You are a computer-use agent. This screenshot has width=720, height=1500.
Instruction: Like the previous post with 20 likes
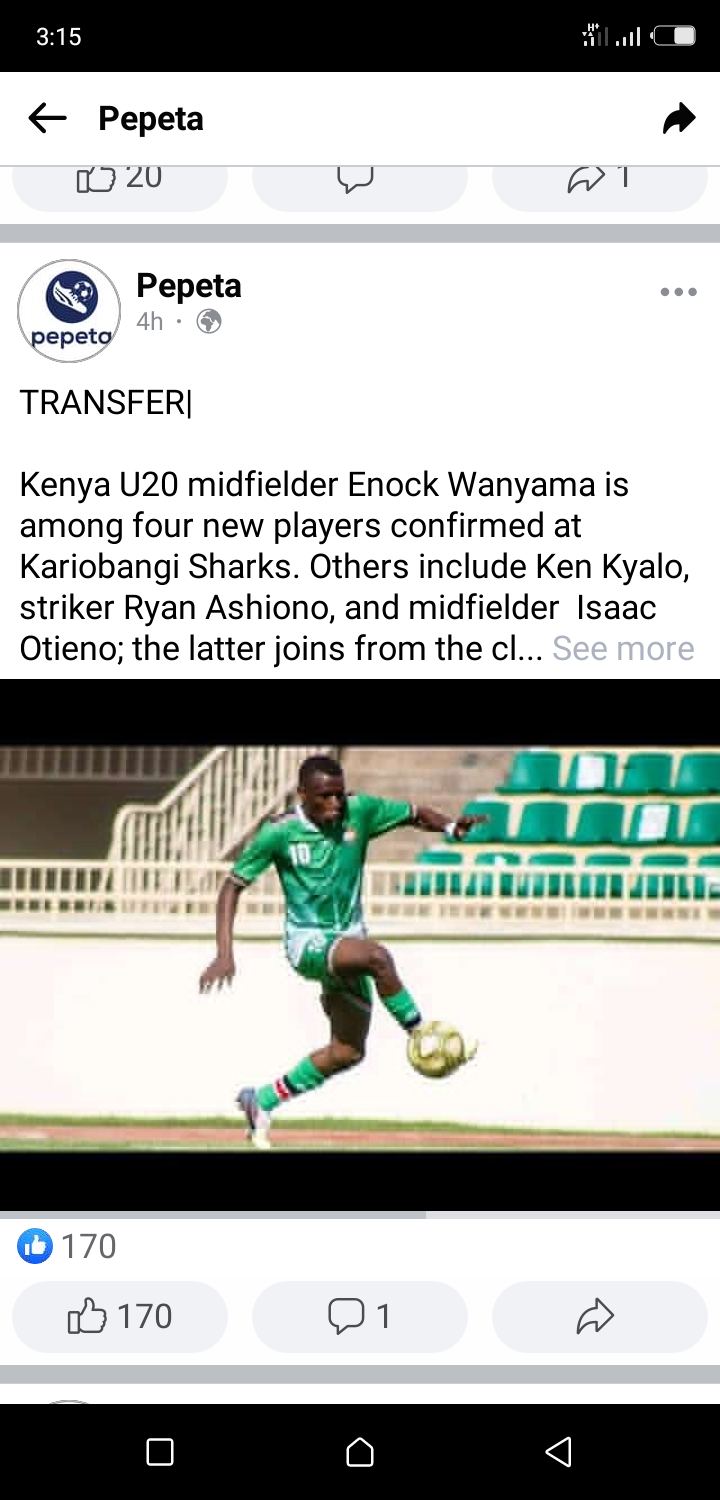tap(120, 186)
